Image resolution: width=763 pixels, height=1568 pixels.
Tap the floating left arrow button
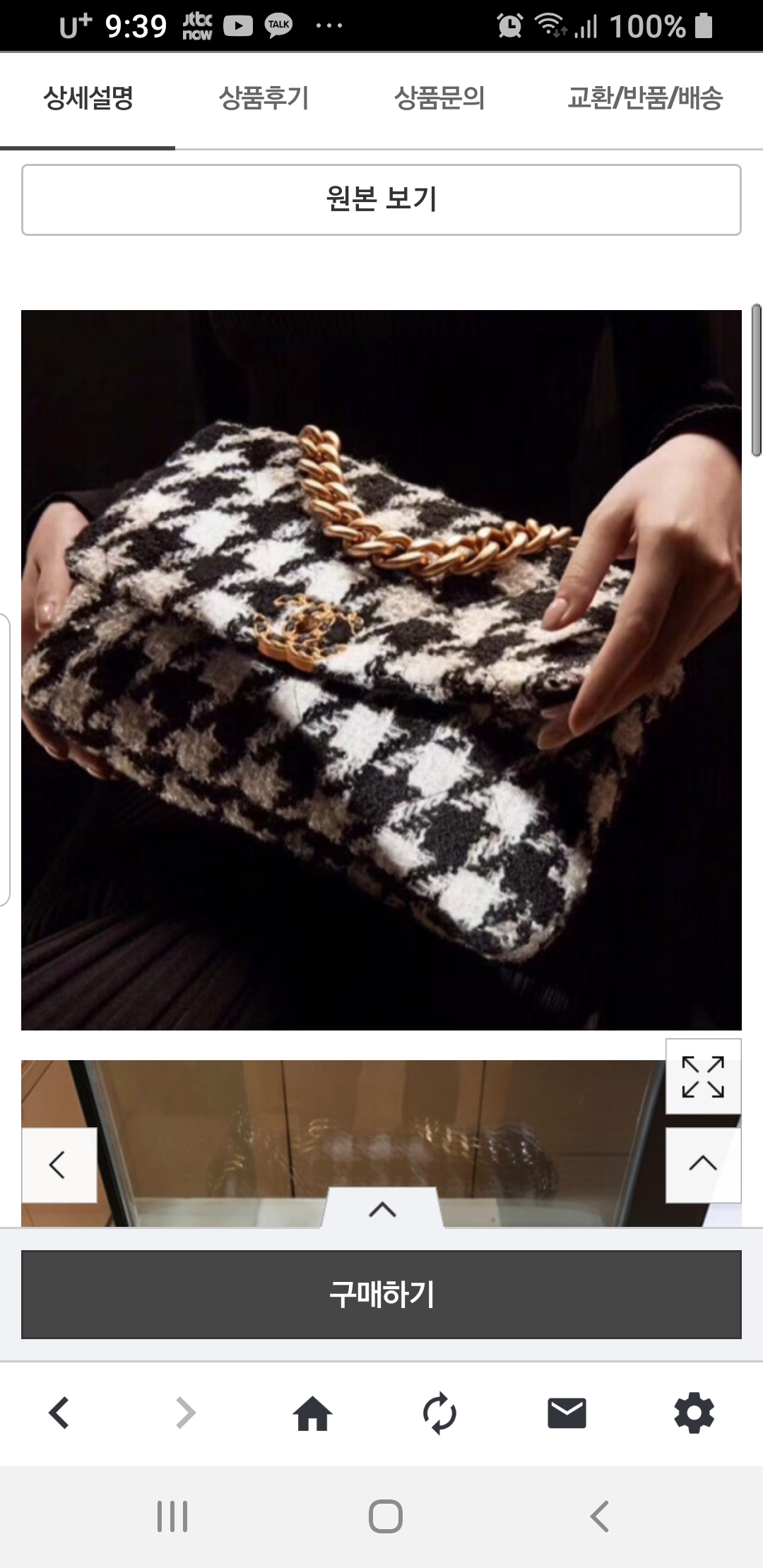point(59,1165)
